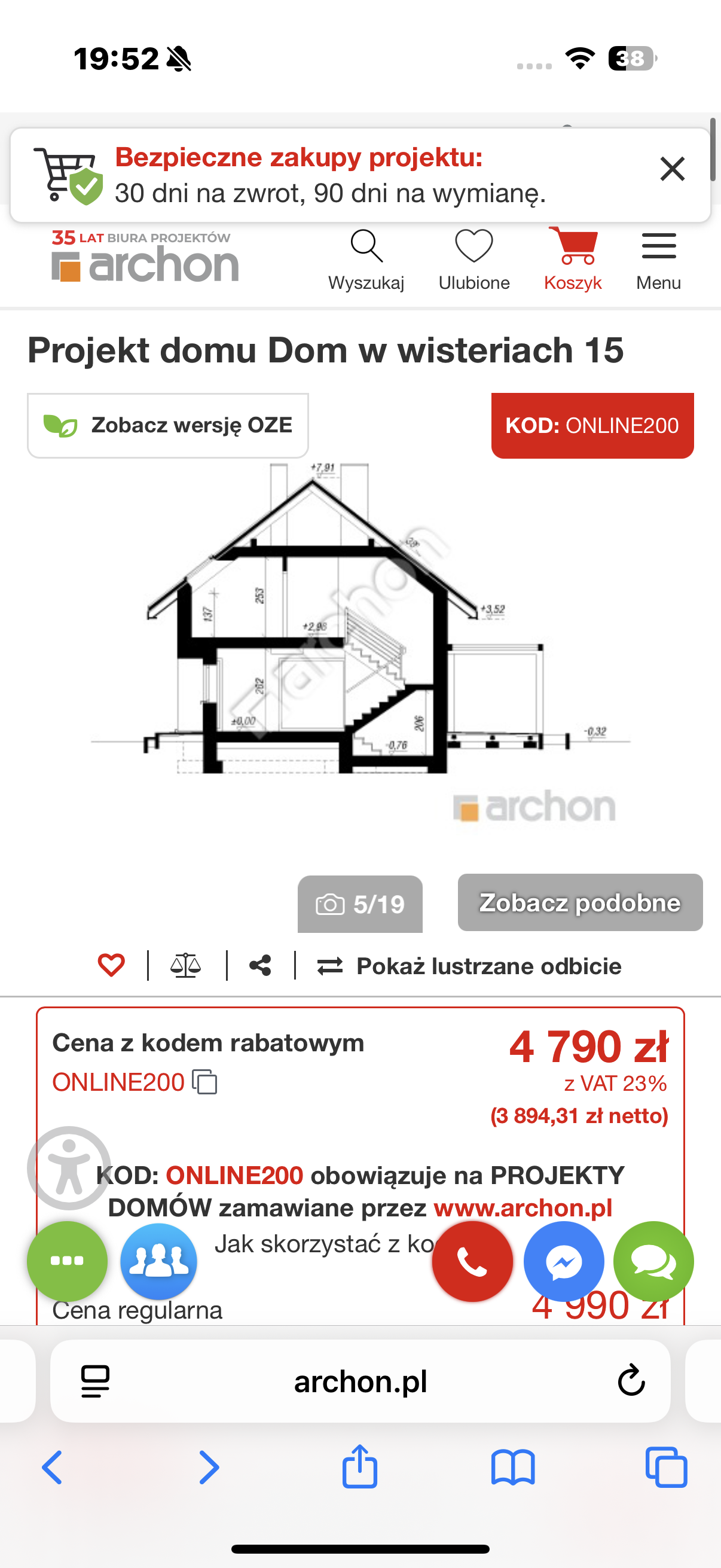The image size is (721, 1568).
Task: Share this house project
Action: 261,965
